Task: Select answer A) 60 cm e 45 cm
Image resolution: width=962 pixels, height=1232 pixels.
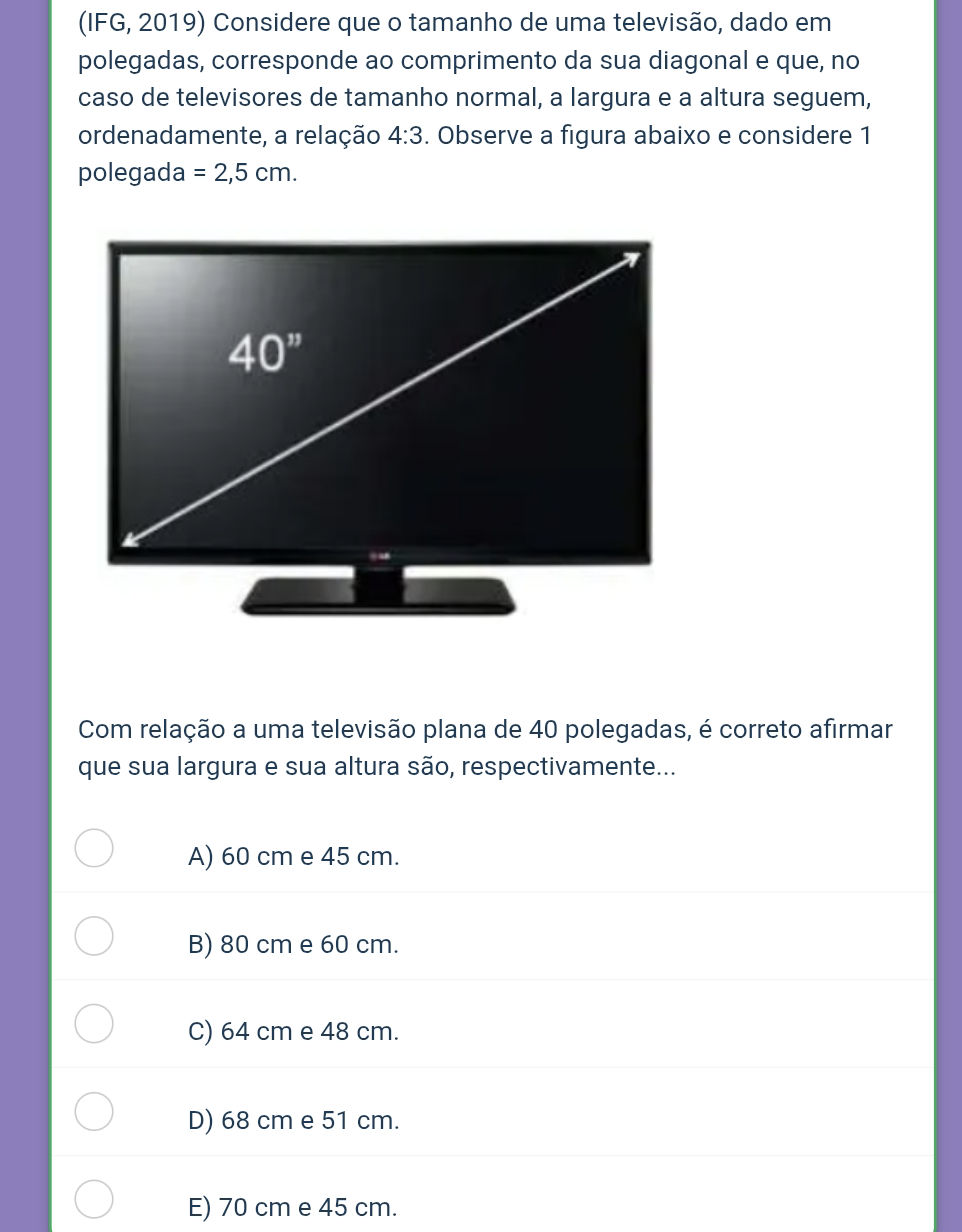Action: 94,848
